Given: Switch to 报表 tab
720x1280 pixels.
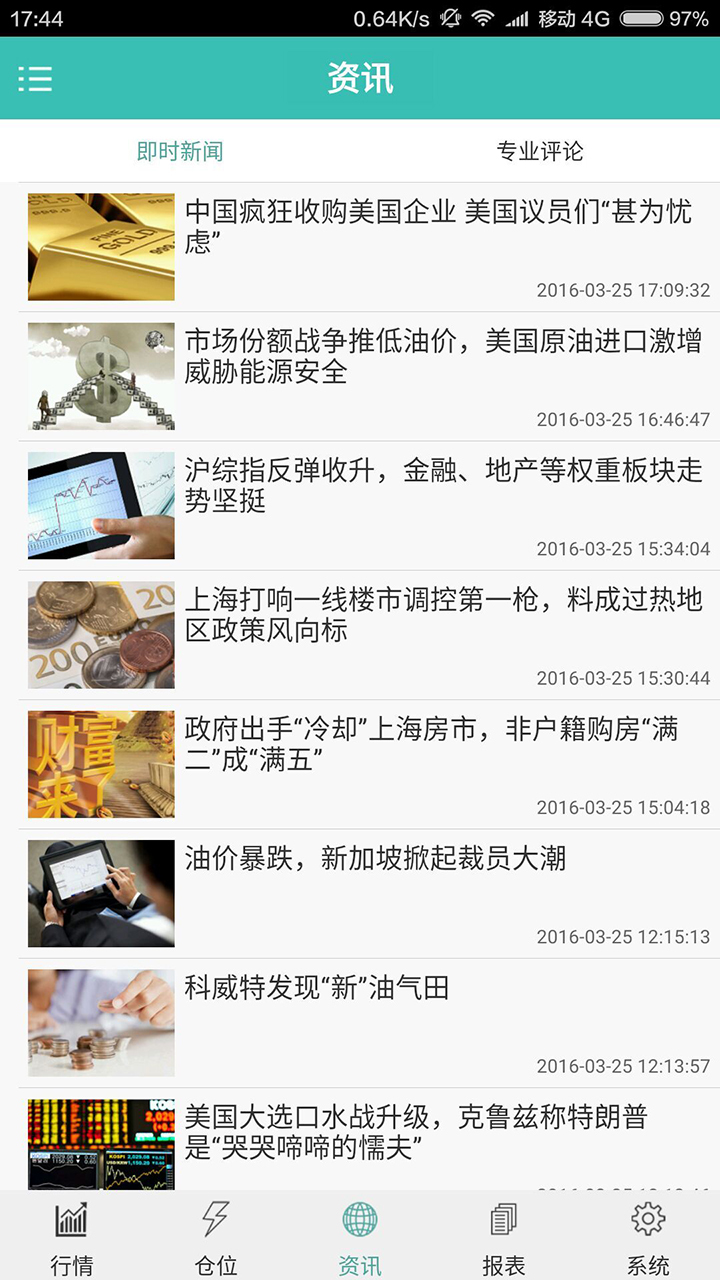Looking at the screenshot, I should [504, 1237].
